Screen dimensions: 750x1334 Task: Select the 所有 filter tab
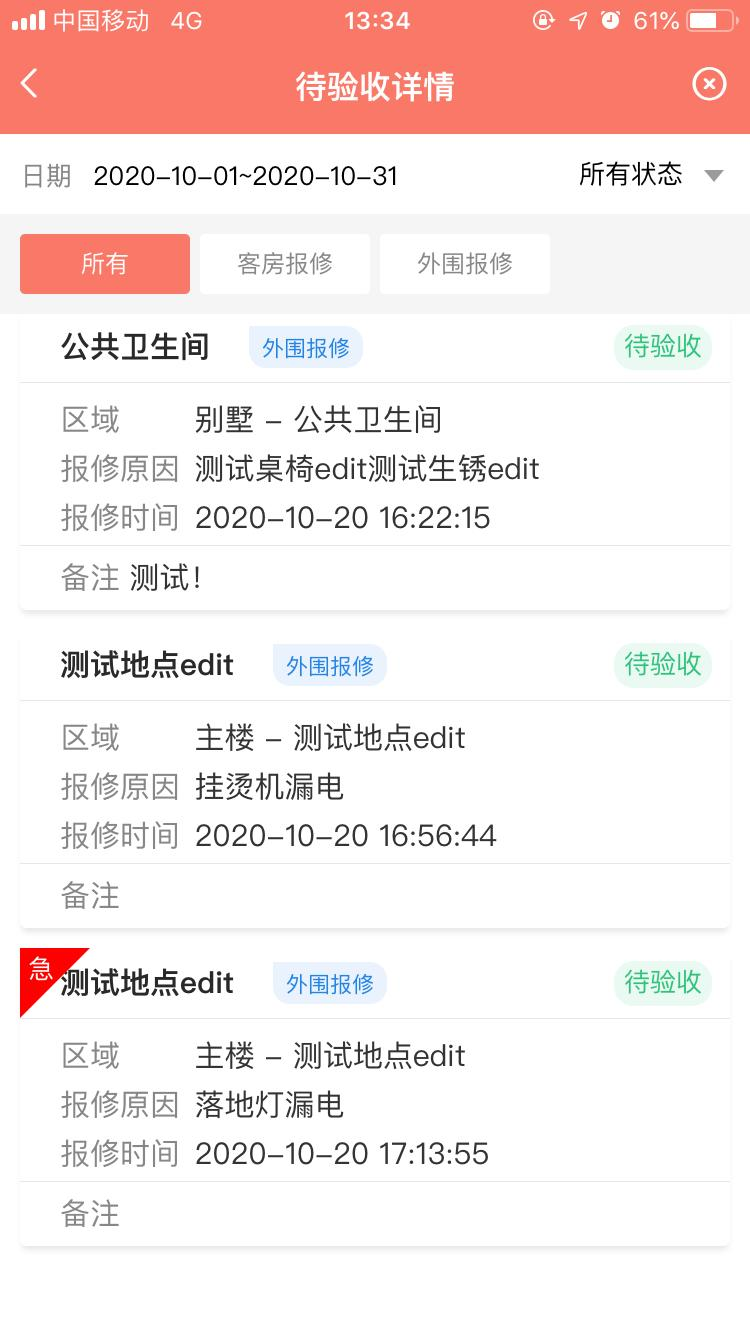tap(105, 264)
